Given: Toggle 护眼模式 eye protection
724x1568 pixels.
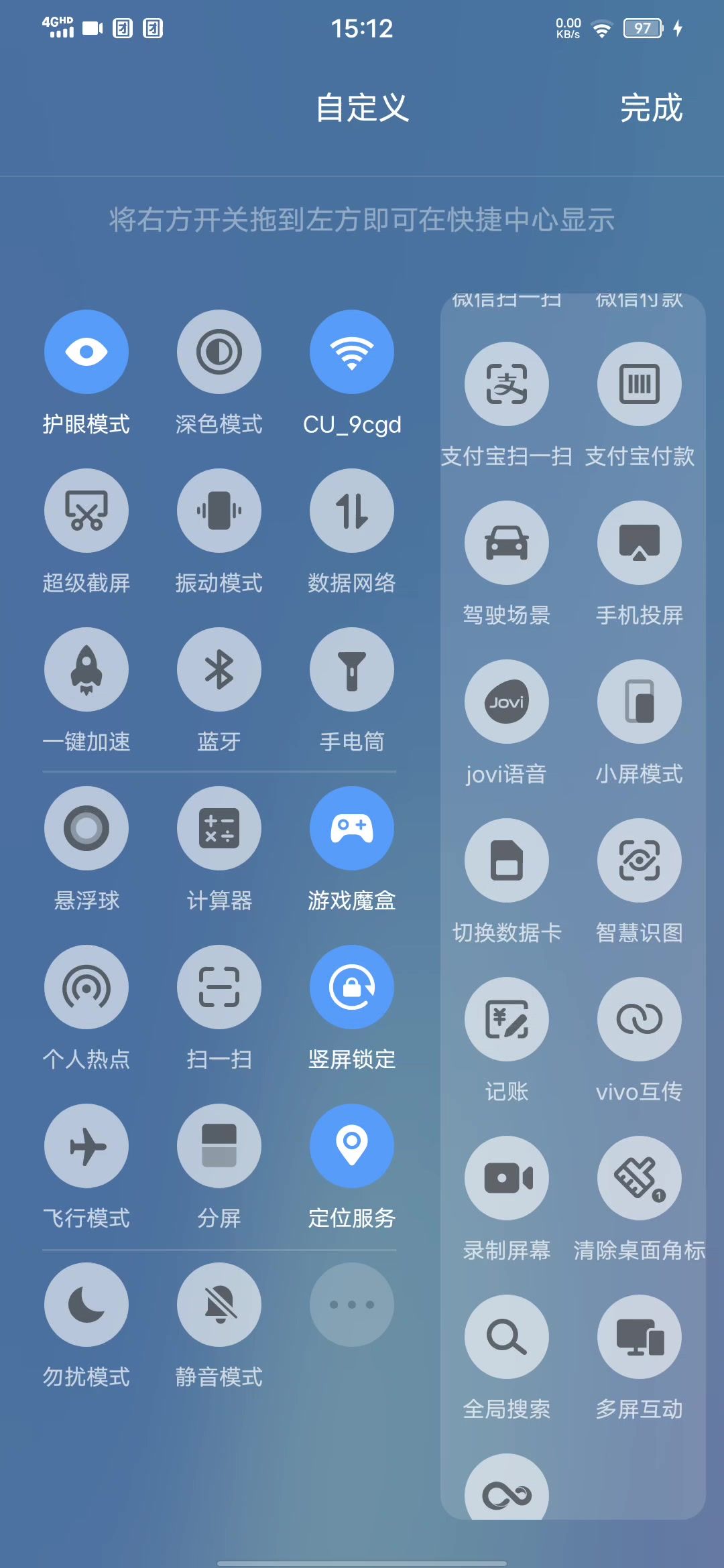Looking at the screenshot, I should pos(86,352).
